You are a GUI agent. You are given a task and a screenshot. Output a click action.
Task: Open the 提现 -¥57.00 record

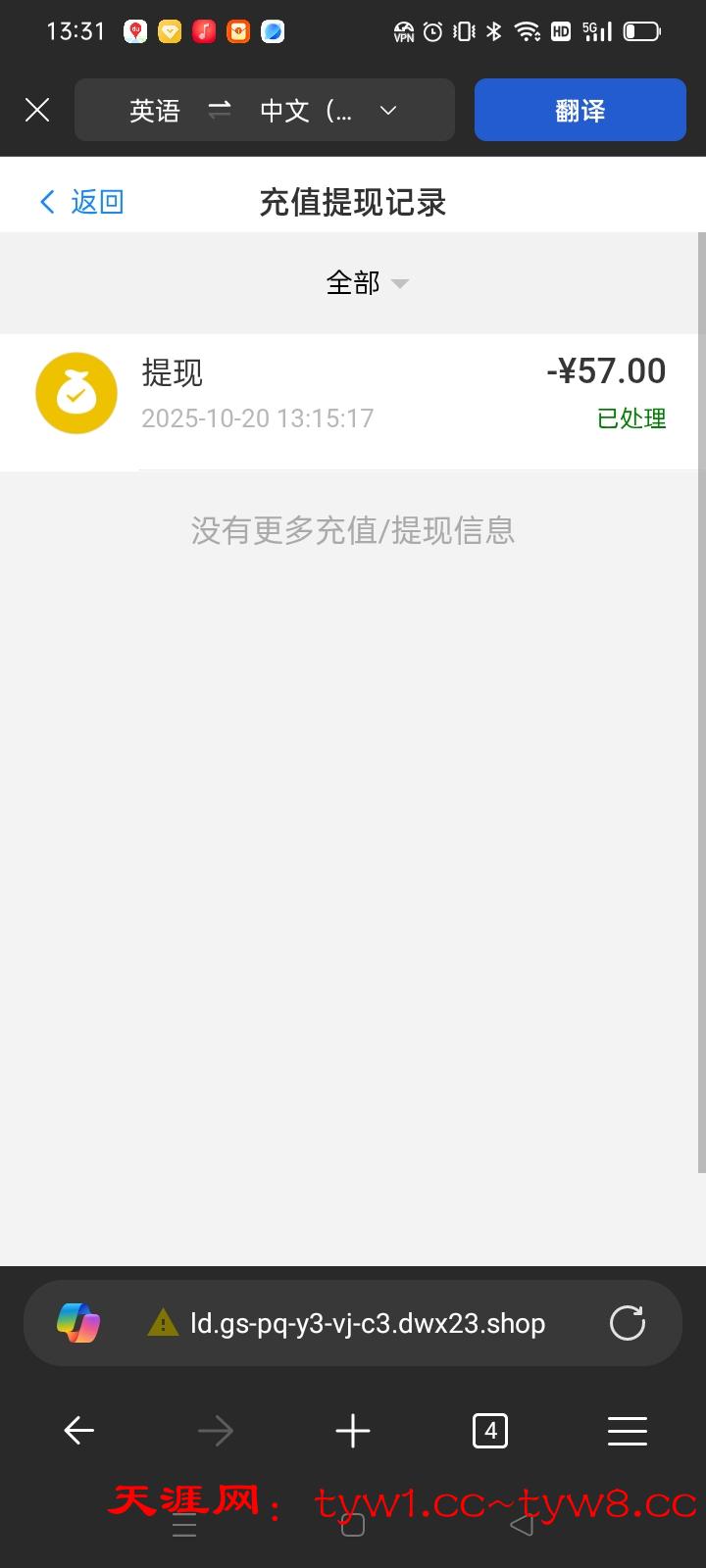click(x=351, y=395)
